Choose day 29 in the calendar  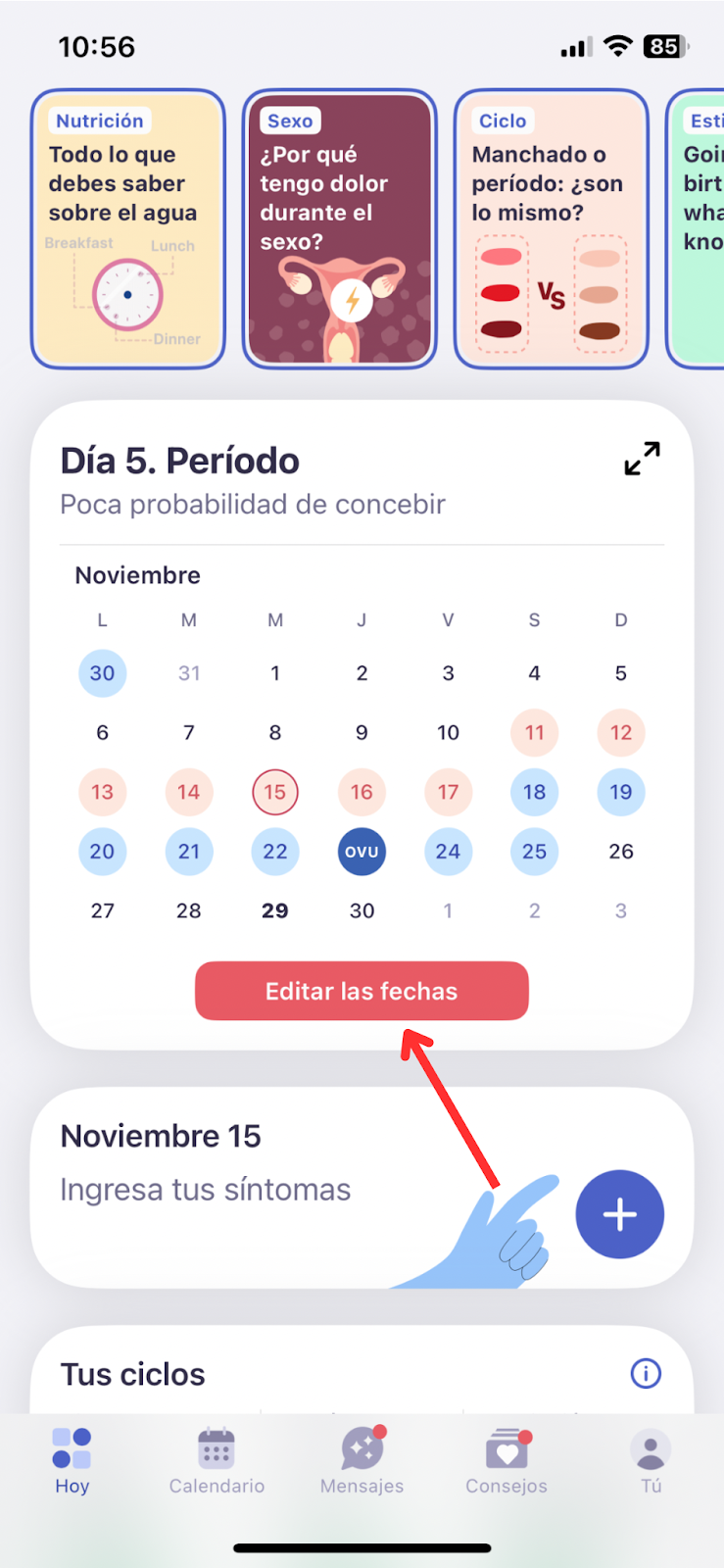pyautogui.click(x=275, y=910)
